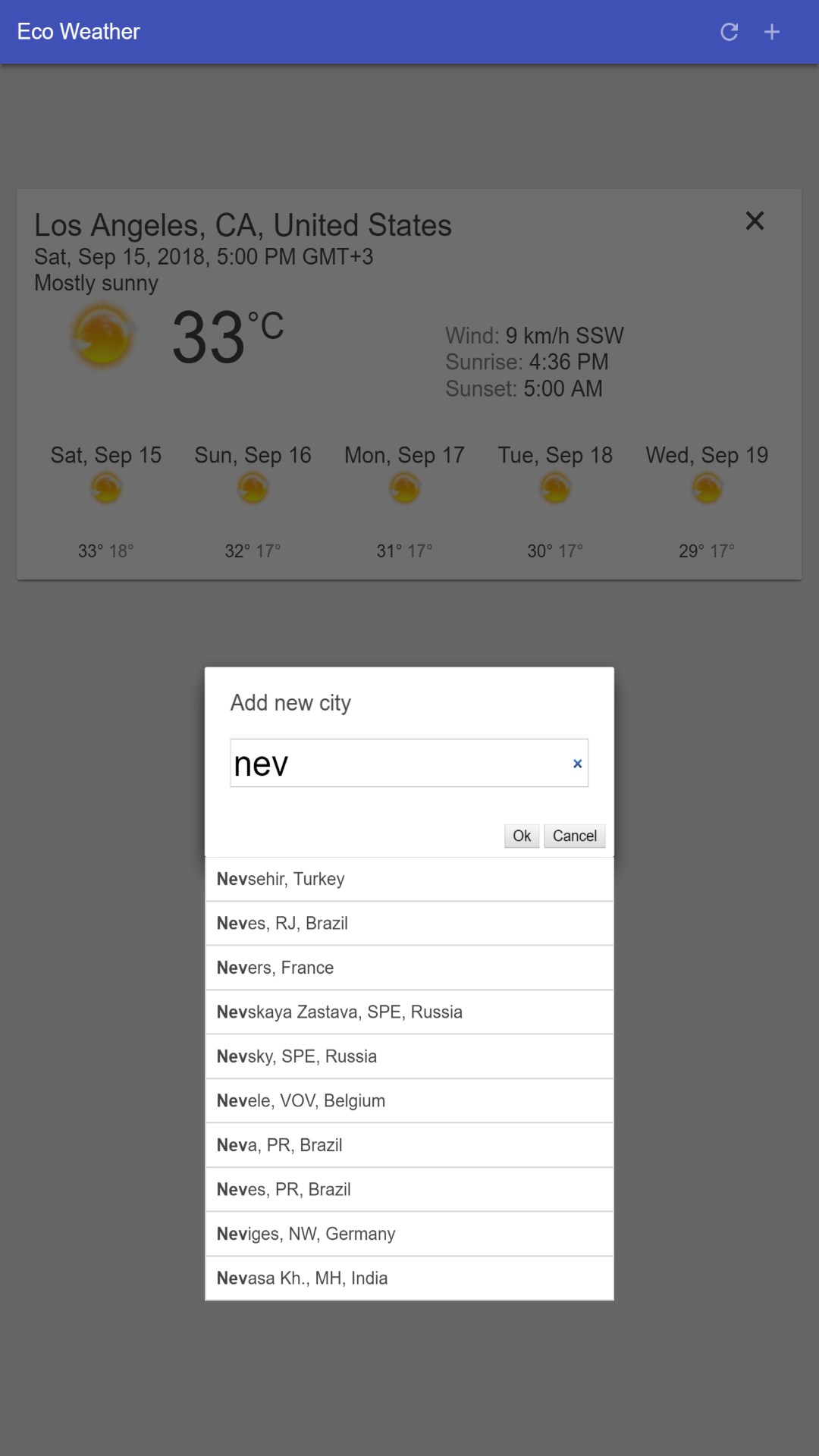
Task: Select Neviges, NW, Germany
Action: (409, 1234)
